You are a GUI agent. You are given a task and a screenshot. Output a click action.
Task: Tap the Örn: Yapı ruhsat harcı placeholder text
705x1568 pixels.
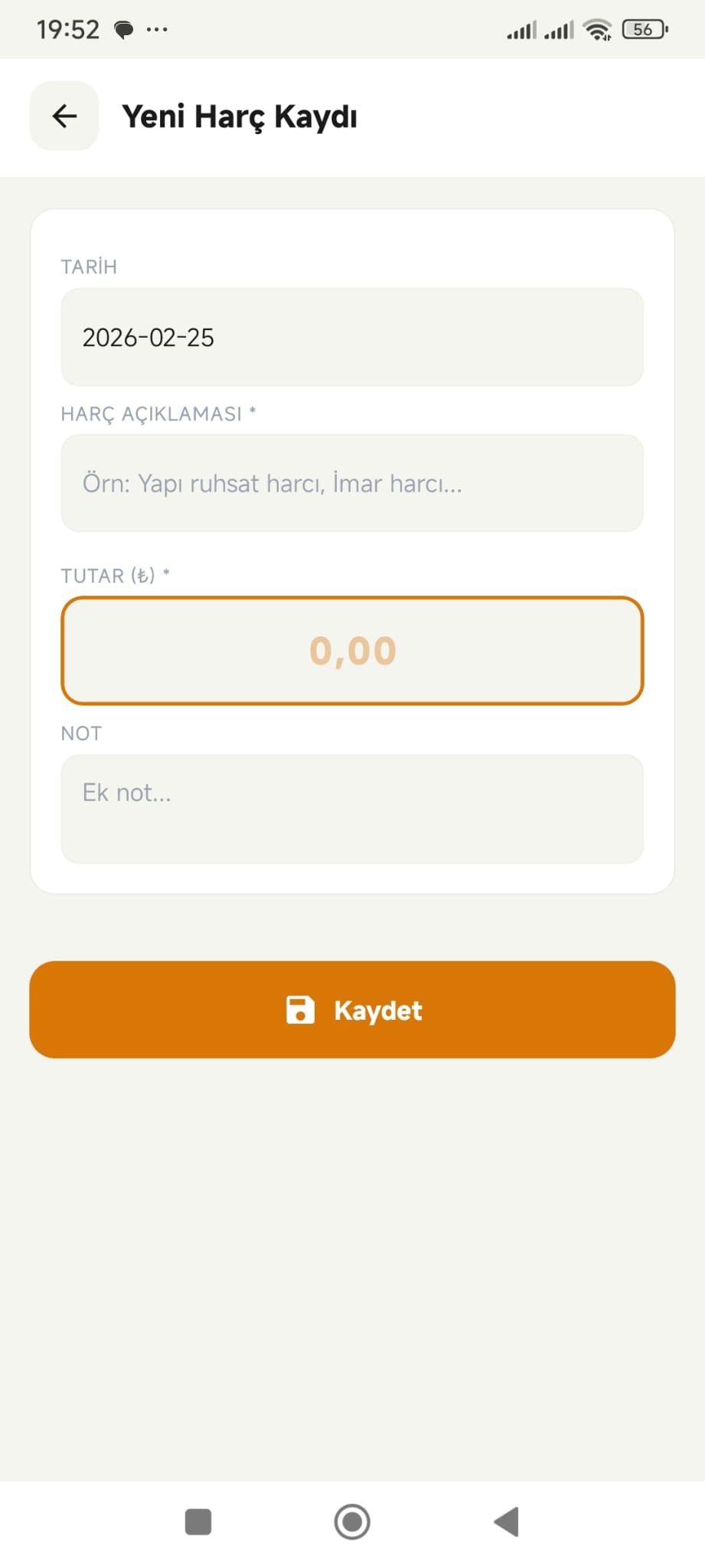click(273, 483)
